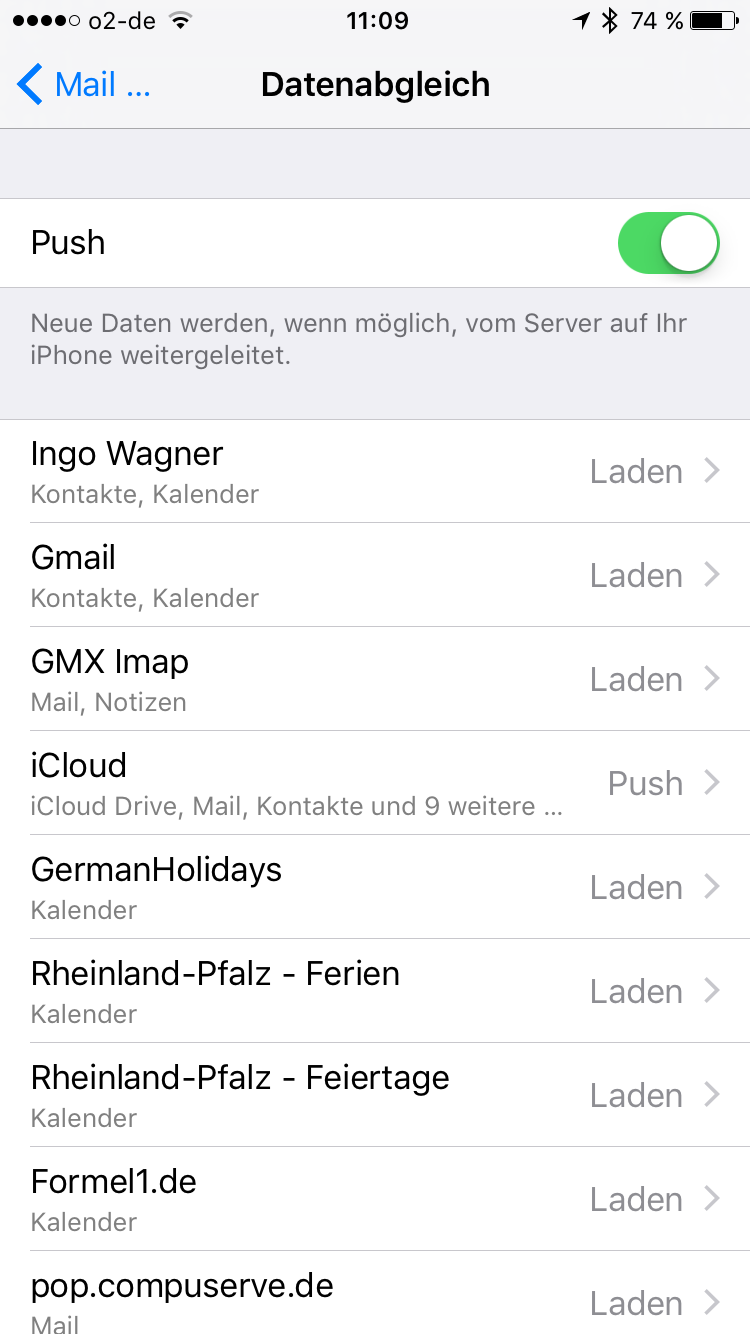Select the GMX Imap account

375,679
